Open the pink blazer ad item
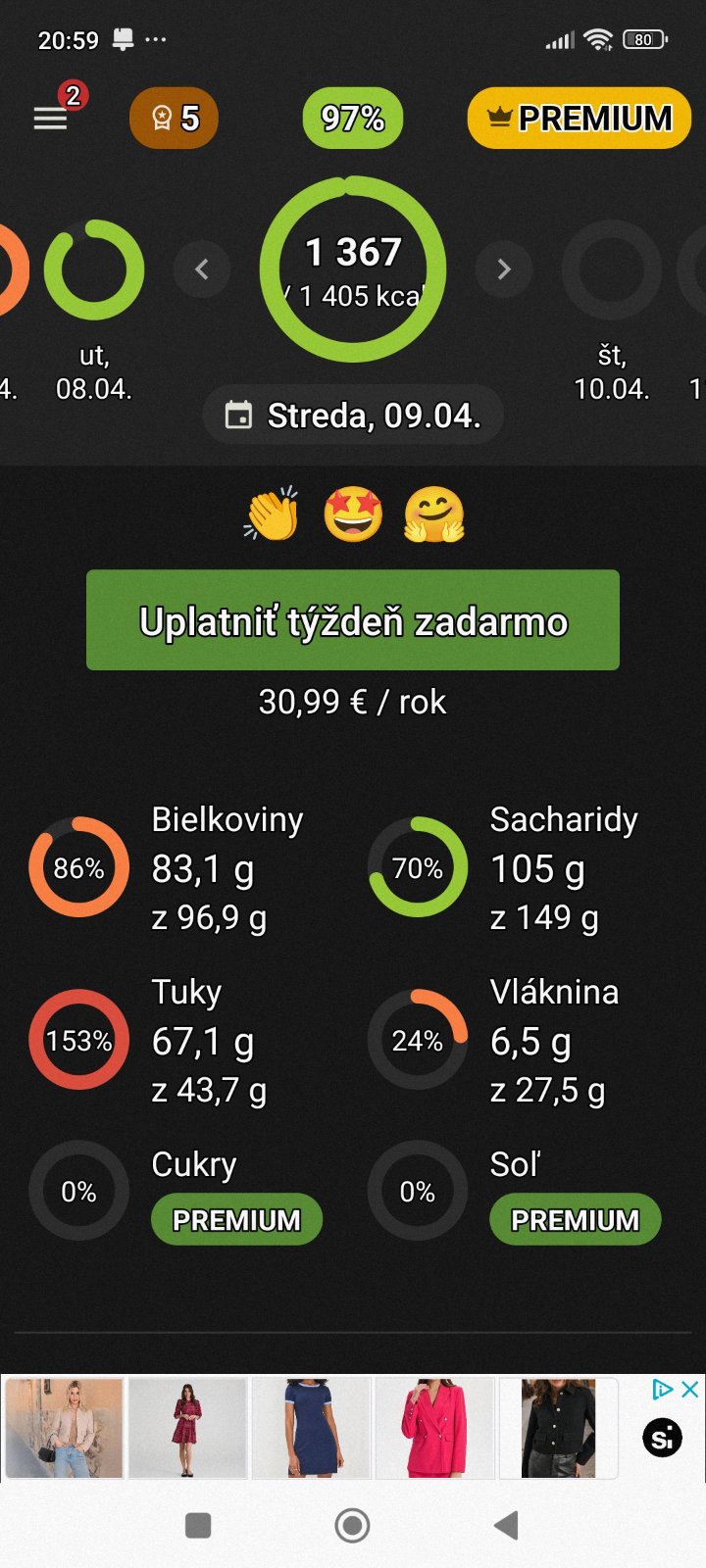 pos(433,1428)
